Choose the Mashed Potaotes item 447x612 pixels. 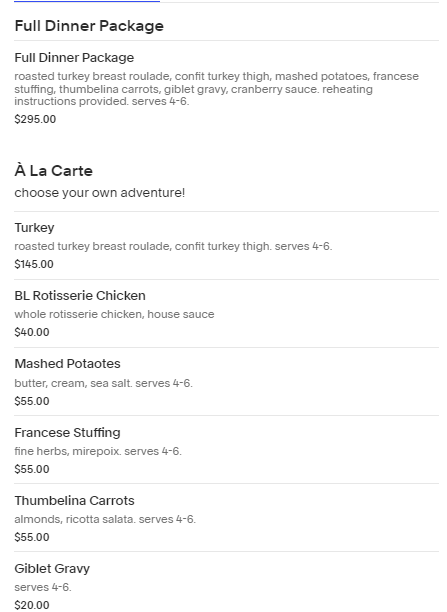(226, 382)
